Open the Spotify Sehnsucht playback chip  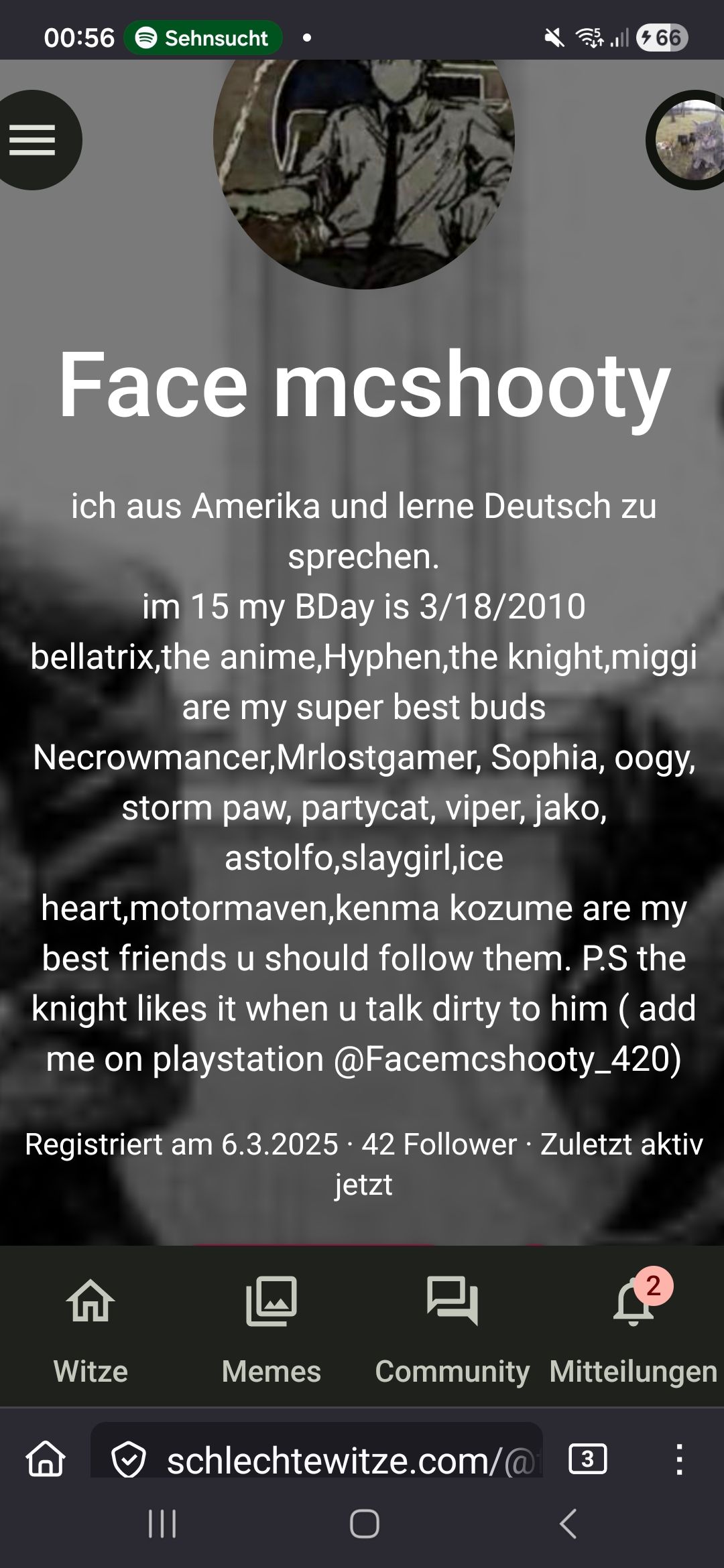pyautogui.click(x=202, y=38)
